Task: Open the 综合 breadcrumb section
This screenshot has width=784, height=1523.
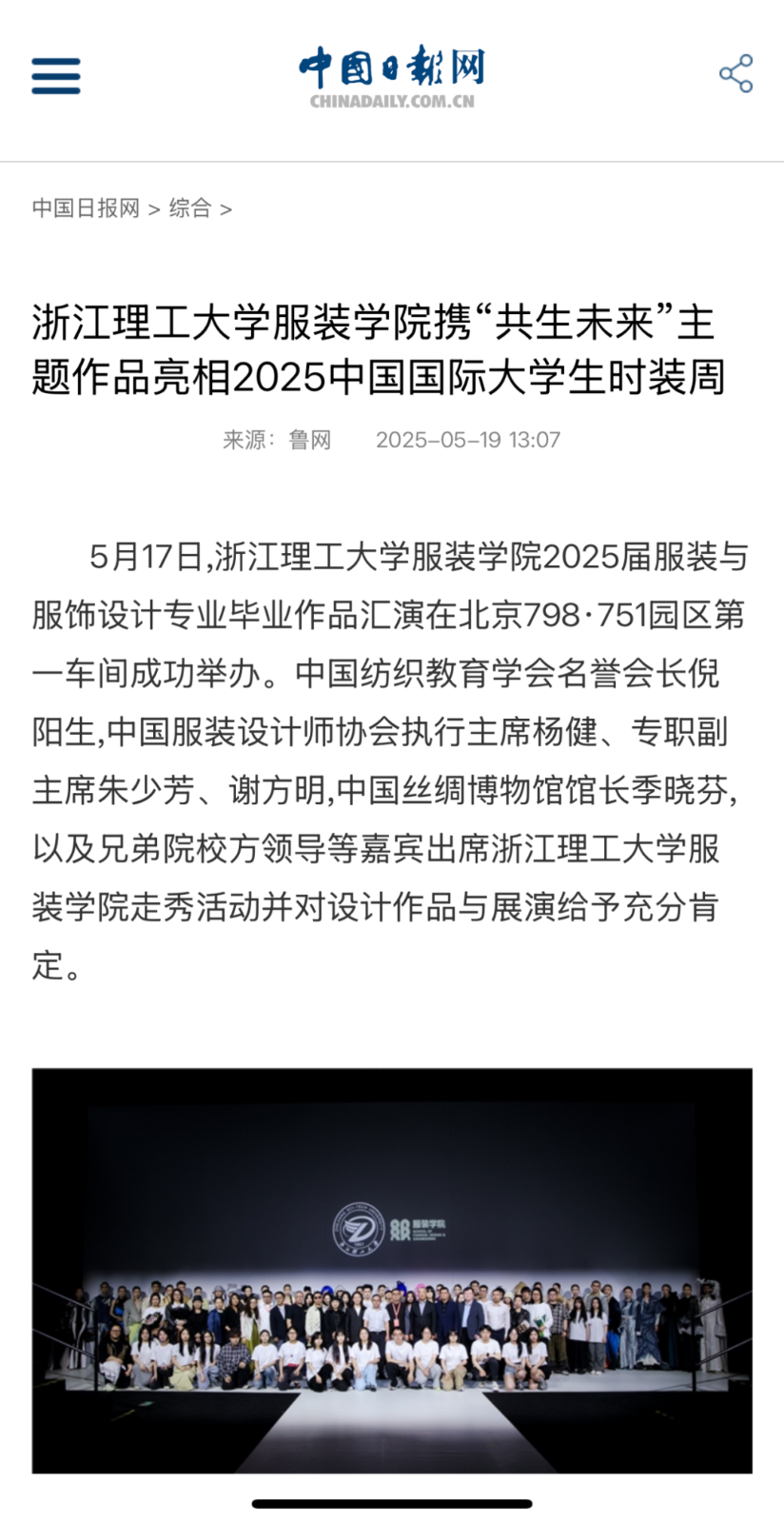Action: (189, 208)
